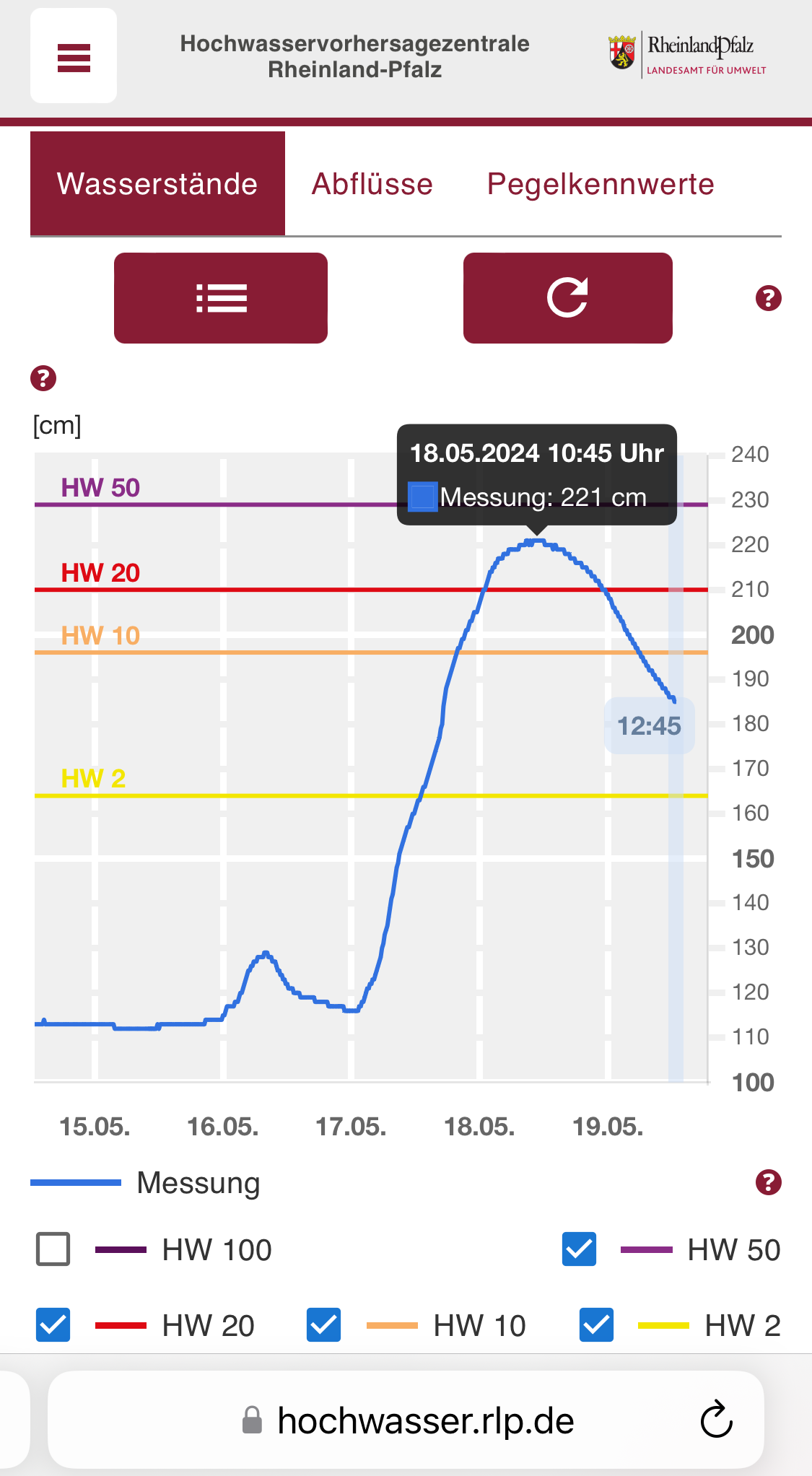Open help icon beside refresh button
This screenshot has height=1476, width=812.
pyautogui.click(x=768, y=298)
